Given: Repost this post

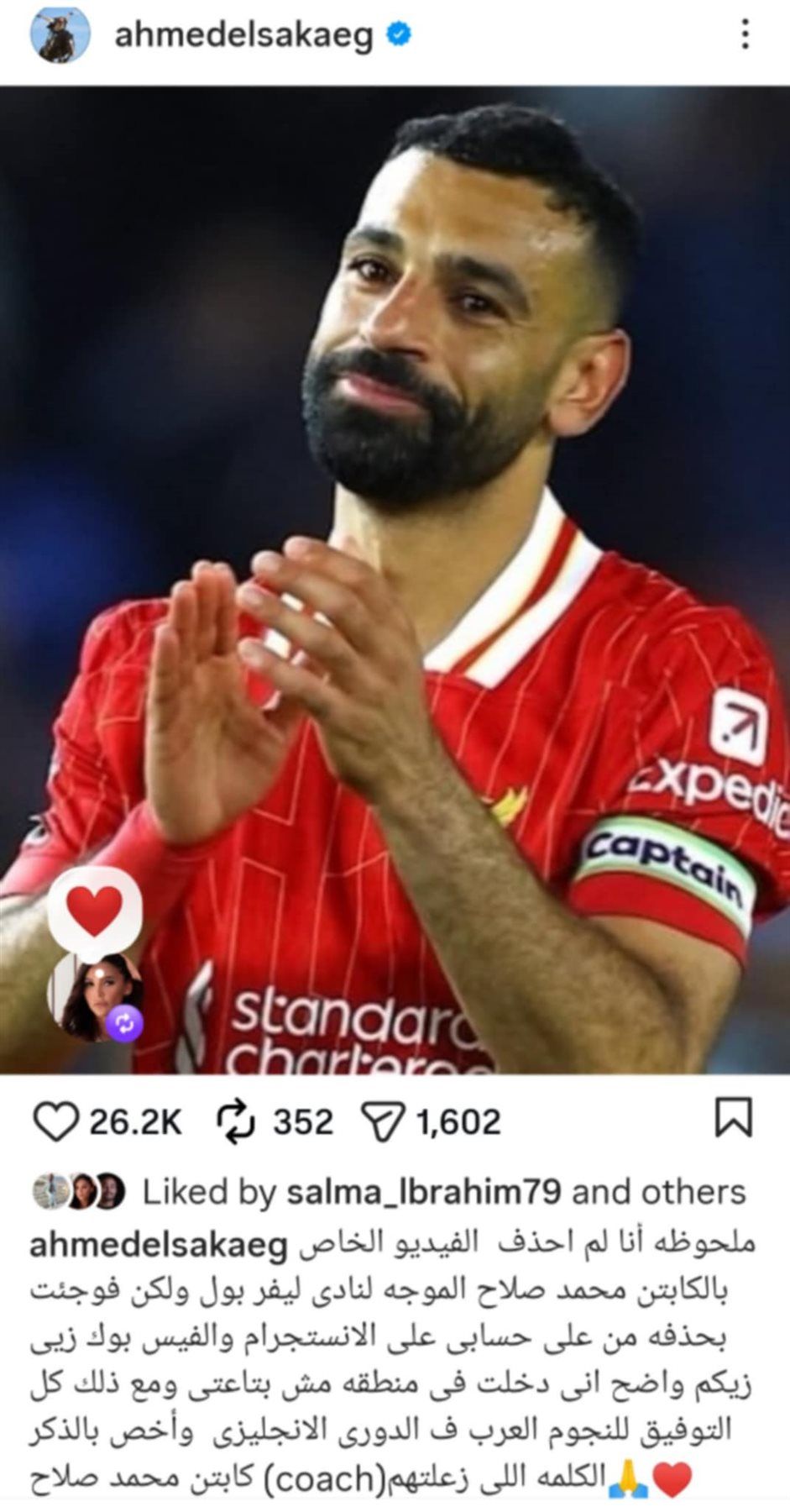Looking at the screenshot, I should [x=236, y=1122].
